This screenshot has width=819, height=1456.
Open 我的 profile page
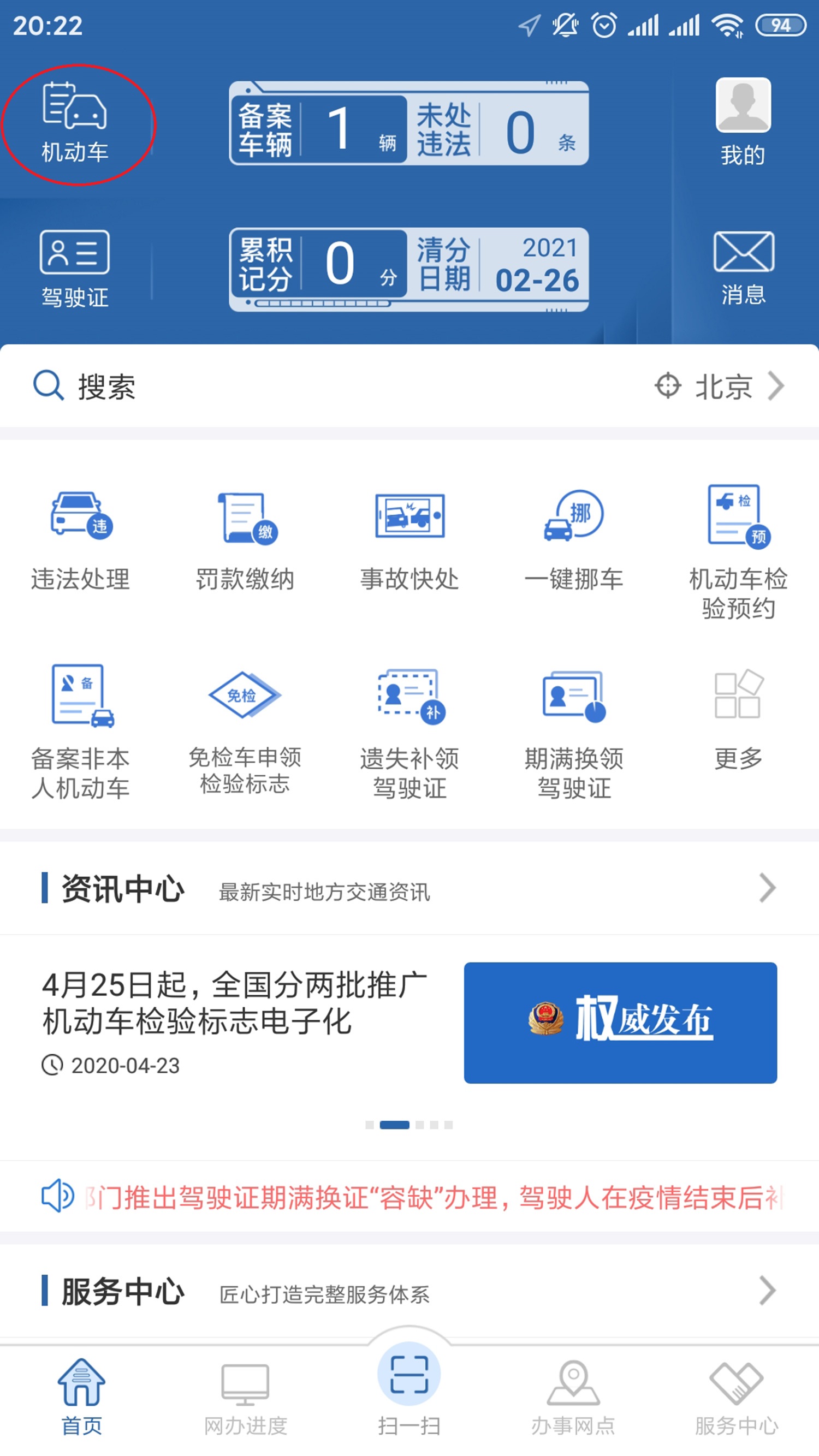743,122
